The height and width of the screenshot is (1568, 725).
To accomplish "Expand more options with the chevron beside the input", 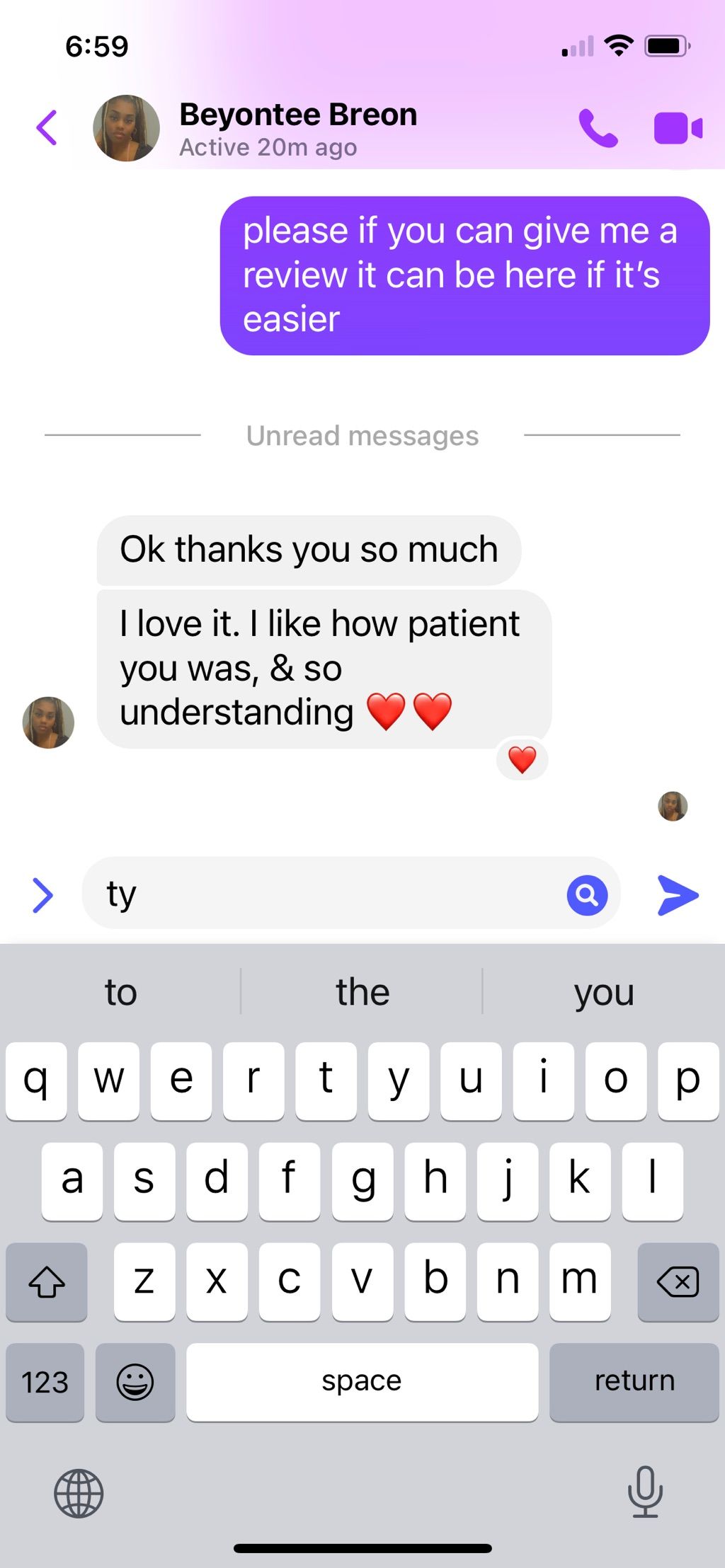I will point(43,895).
